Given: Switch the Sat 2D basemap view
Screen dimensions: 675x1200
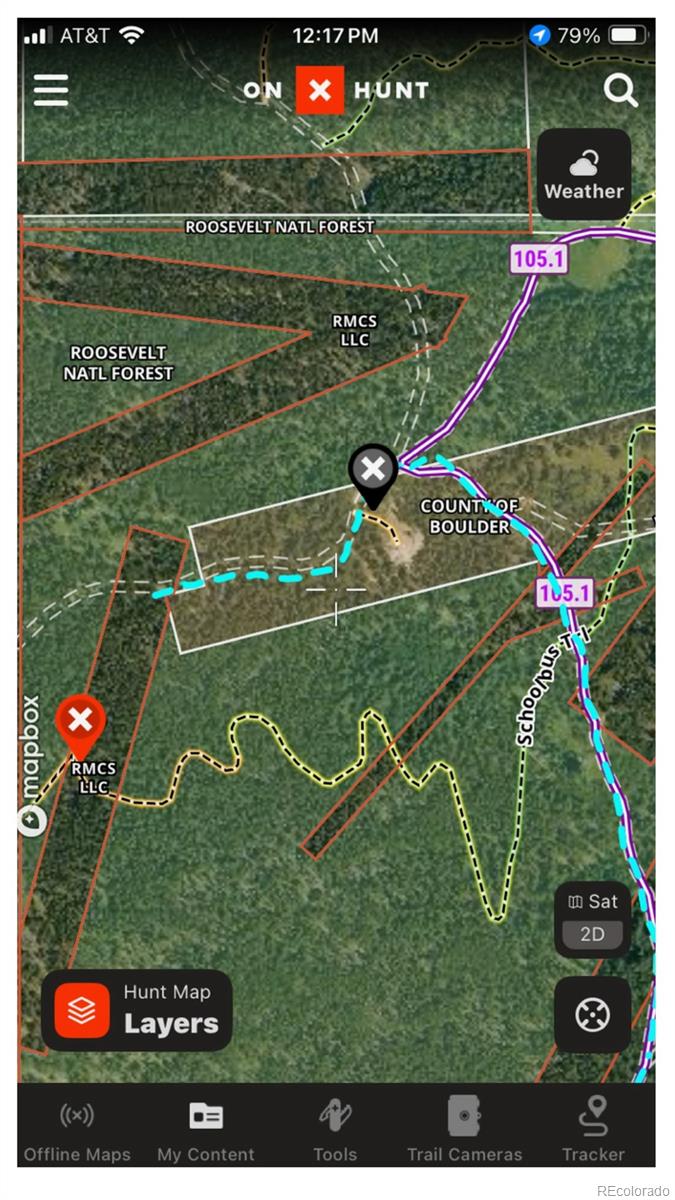Looking at the screenshot, I should point(593,919).
